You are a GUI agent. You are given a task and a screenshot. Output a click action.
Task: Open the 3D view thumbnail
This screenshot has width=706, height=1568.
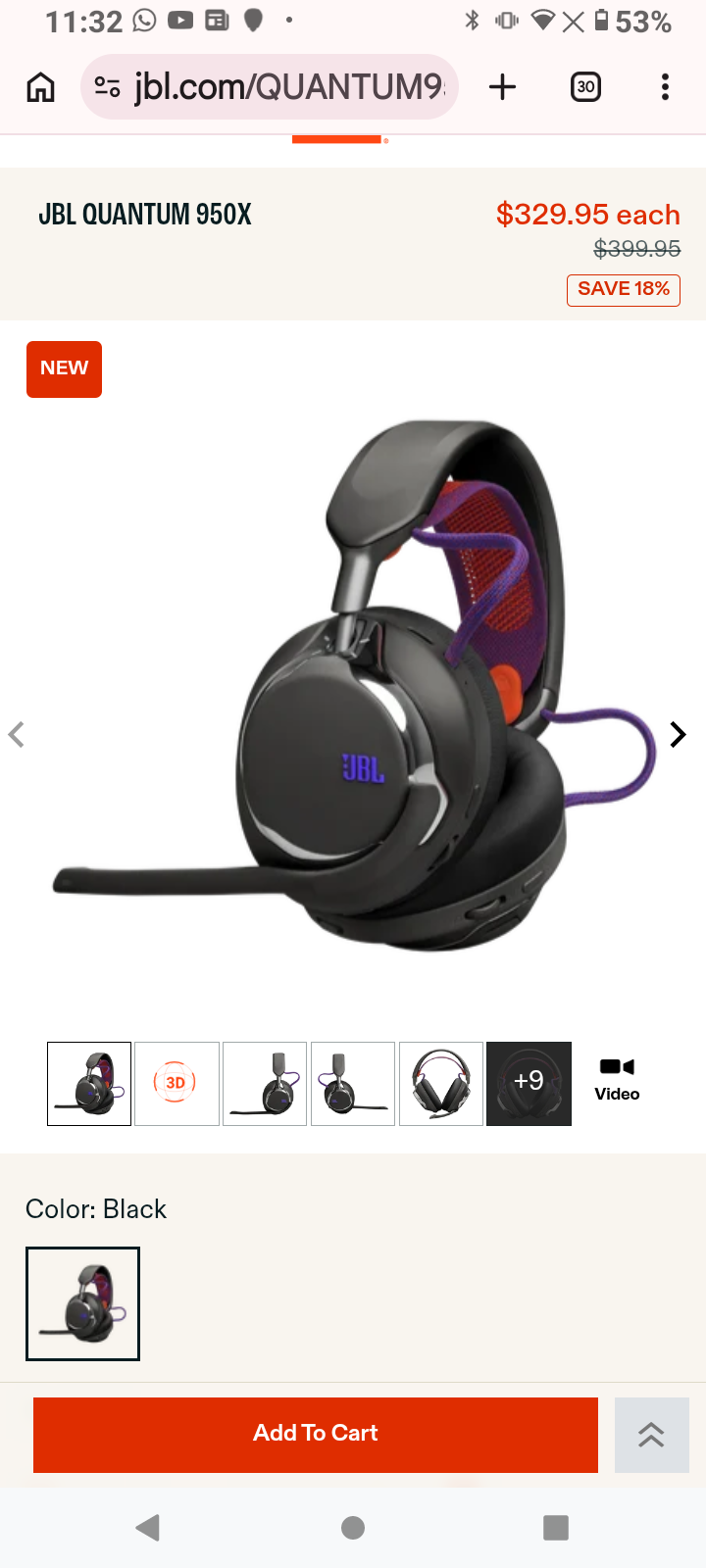[176, 1083]
